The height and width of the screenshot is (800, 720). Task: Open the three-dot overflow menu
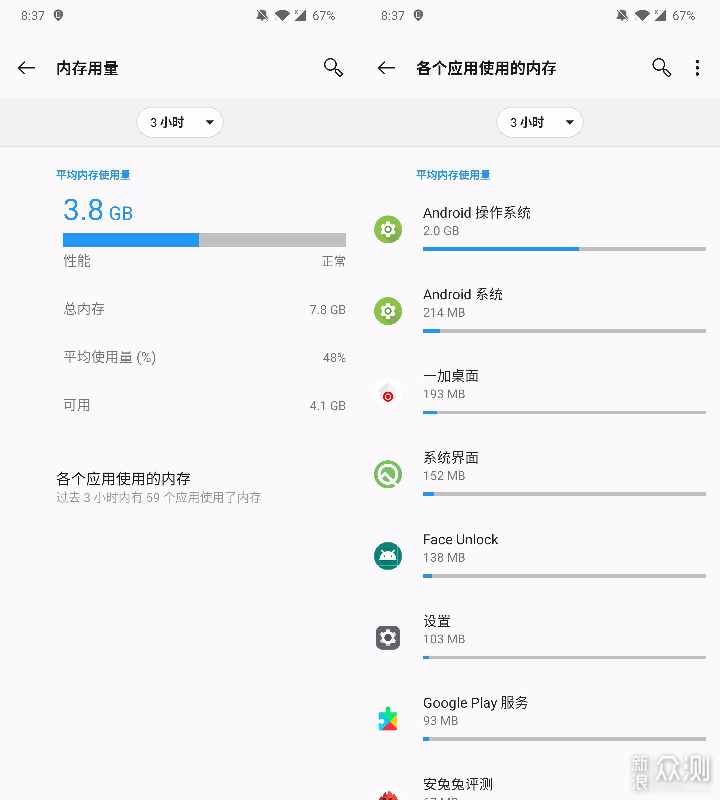(x=697, y=68)
